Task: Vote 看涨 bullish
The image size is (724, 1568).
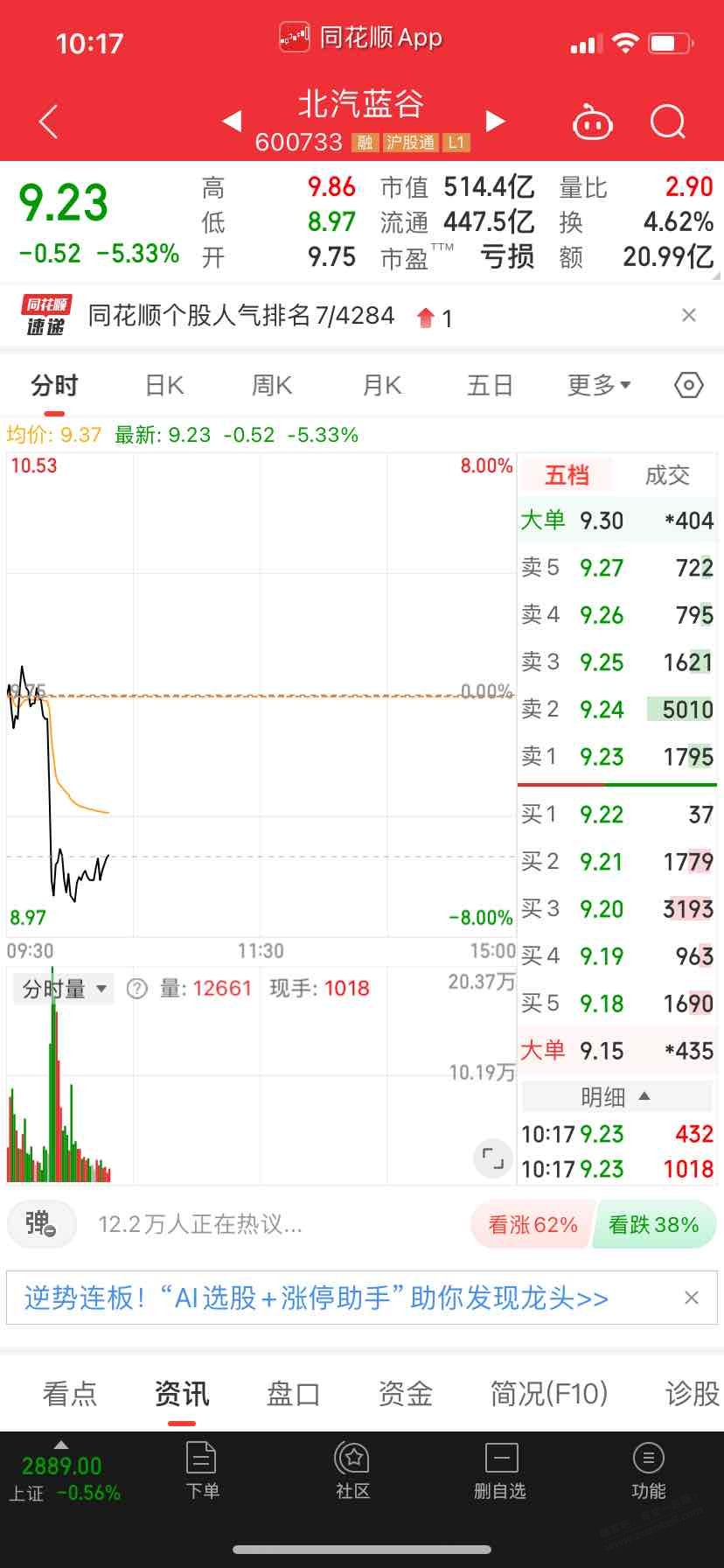Action: [532, 1224]
